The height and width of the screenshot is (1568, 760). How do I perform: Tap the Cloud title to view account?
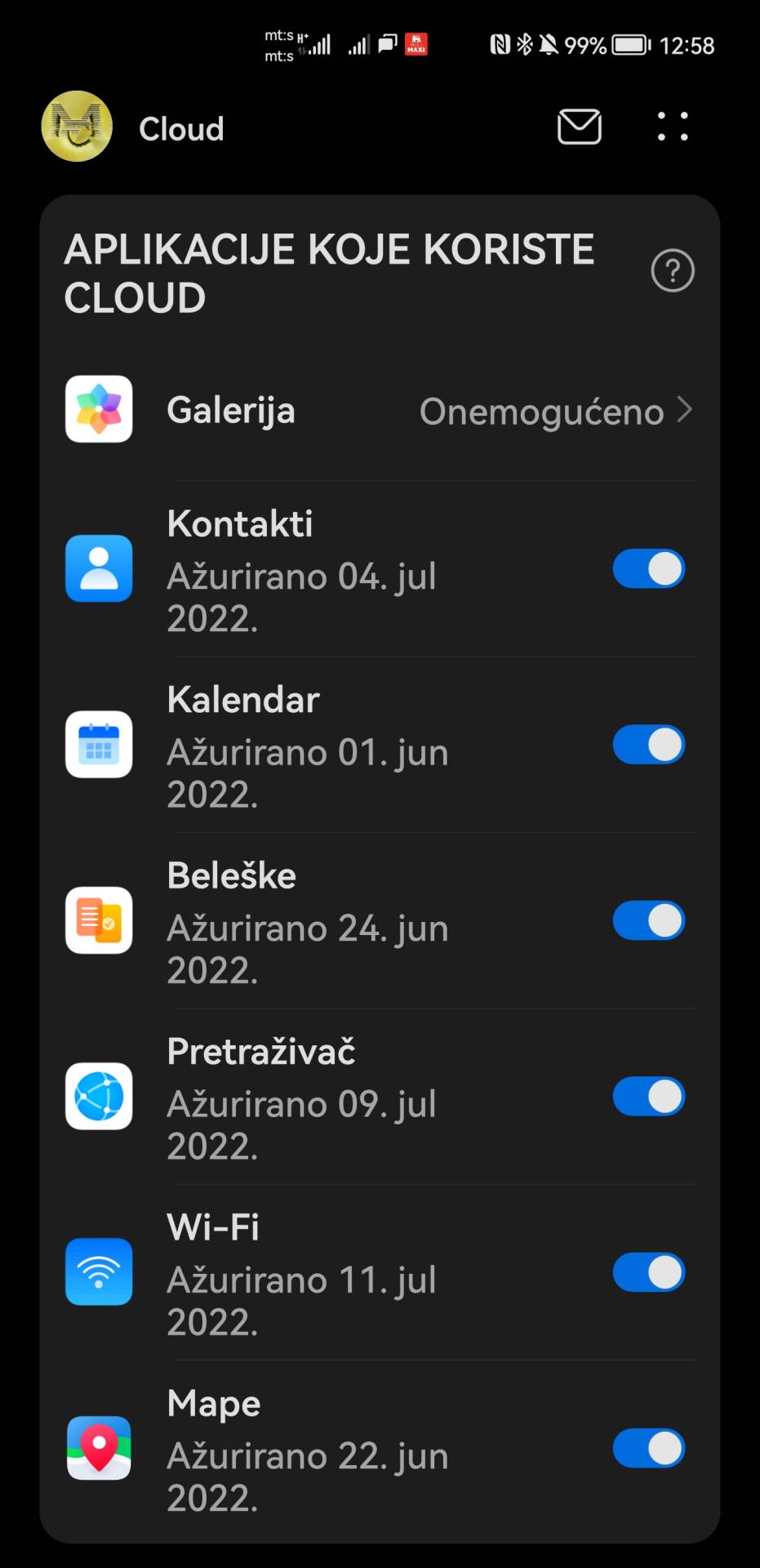(181, 128)
